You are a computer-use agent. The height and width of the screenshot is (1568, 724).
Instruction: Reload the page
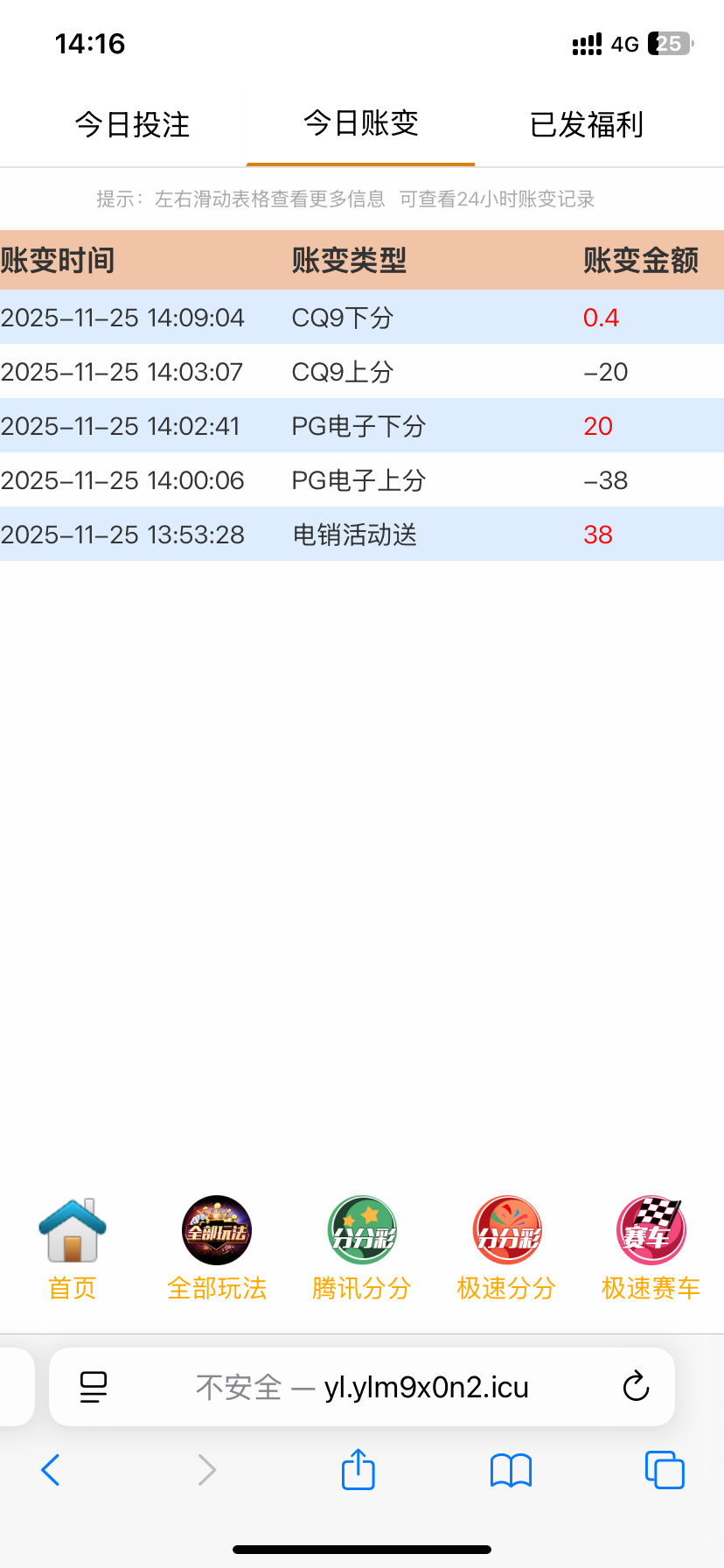(636, 1386)
